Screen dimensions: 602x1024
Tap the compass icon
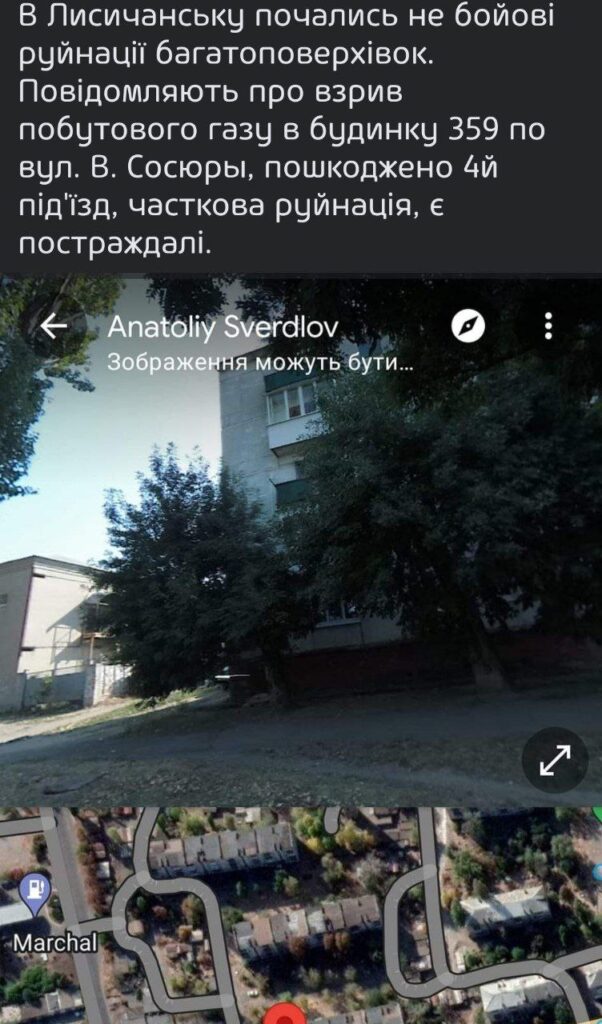tap(468, 326)
